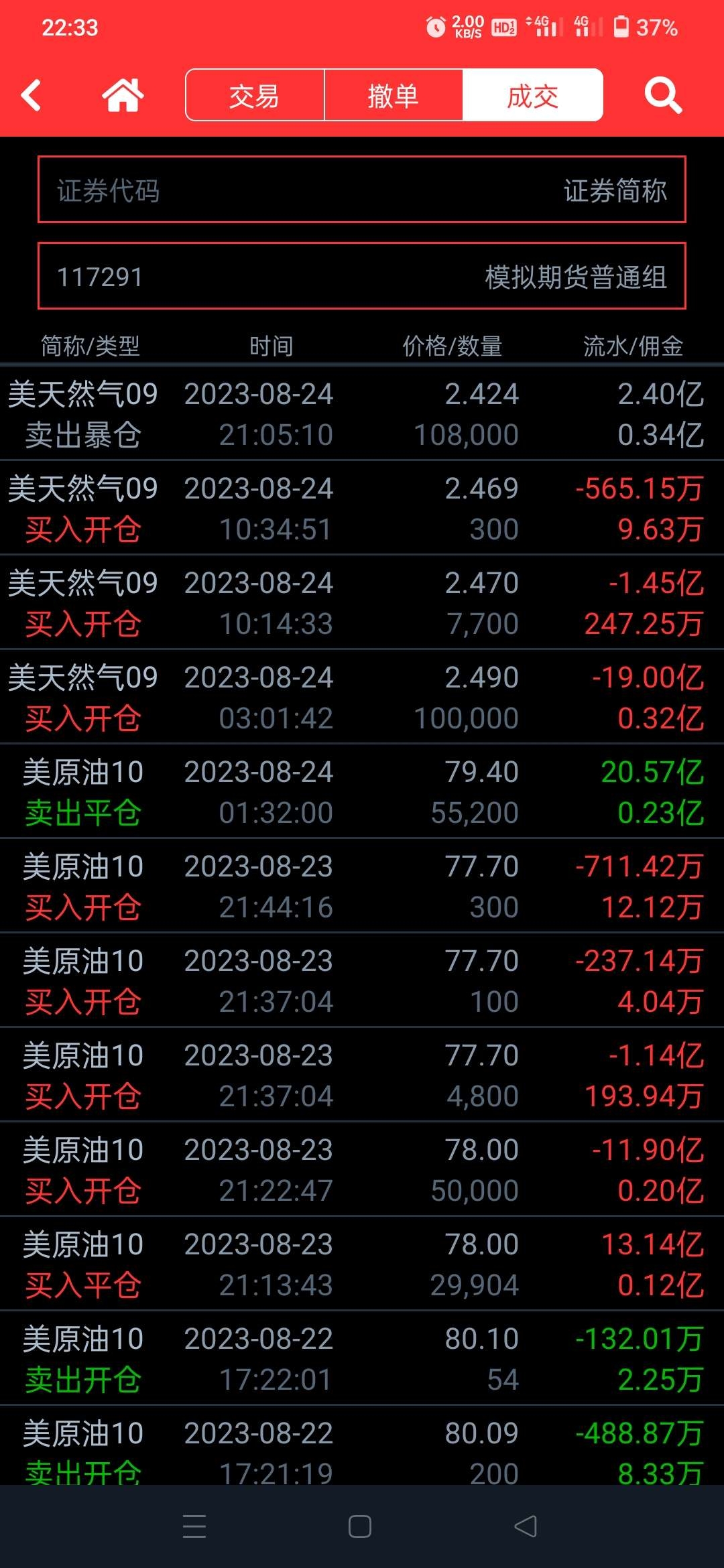Tap the 证券代码 input field
The height and width of the screenshot is (1568, 724).
pyautogui.click(x=362, y=190)
